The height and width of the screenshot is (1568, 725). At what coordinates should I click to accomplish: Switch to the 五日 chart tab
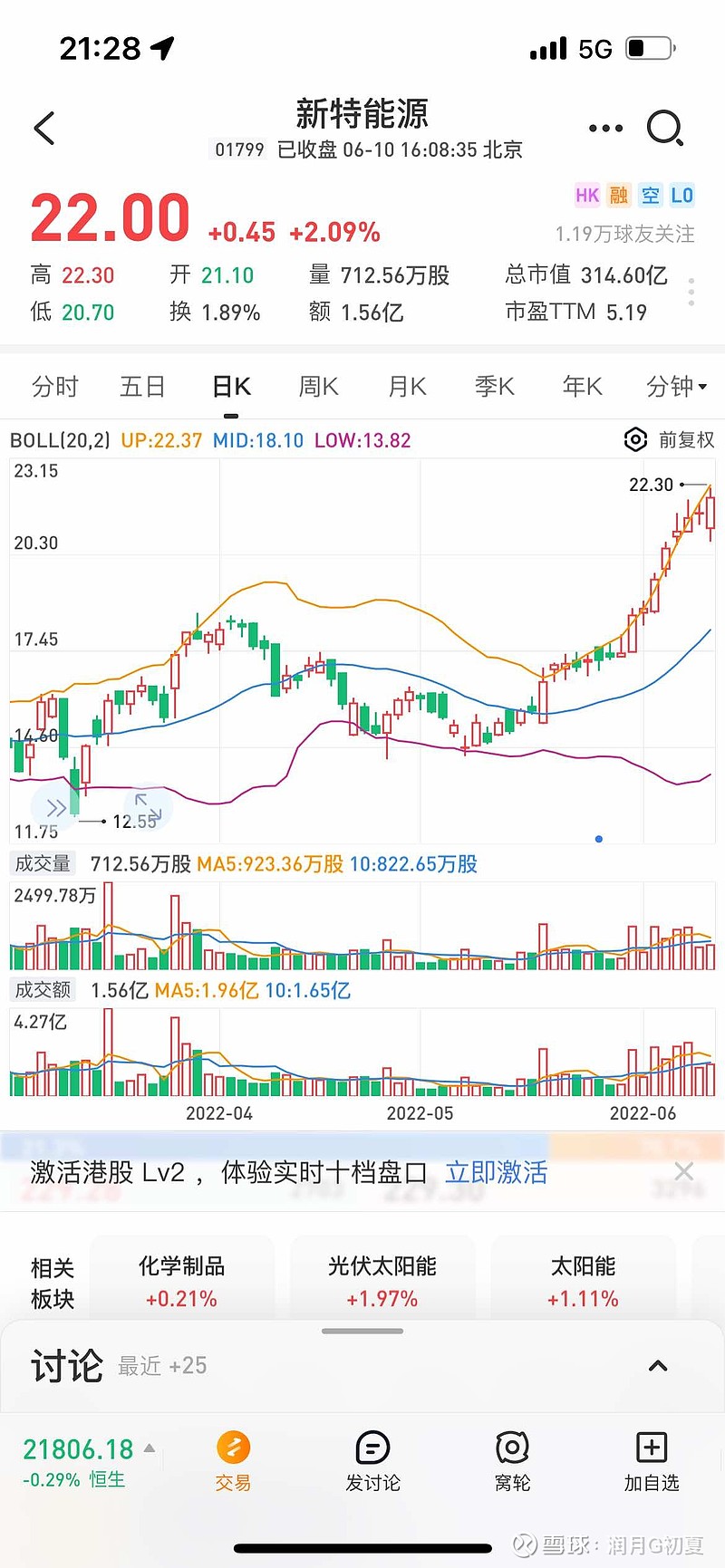[142, 387]
